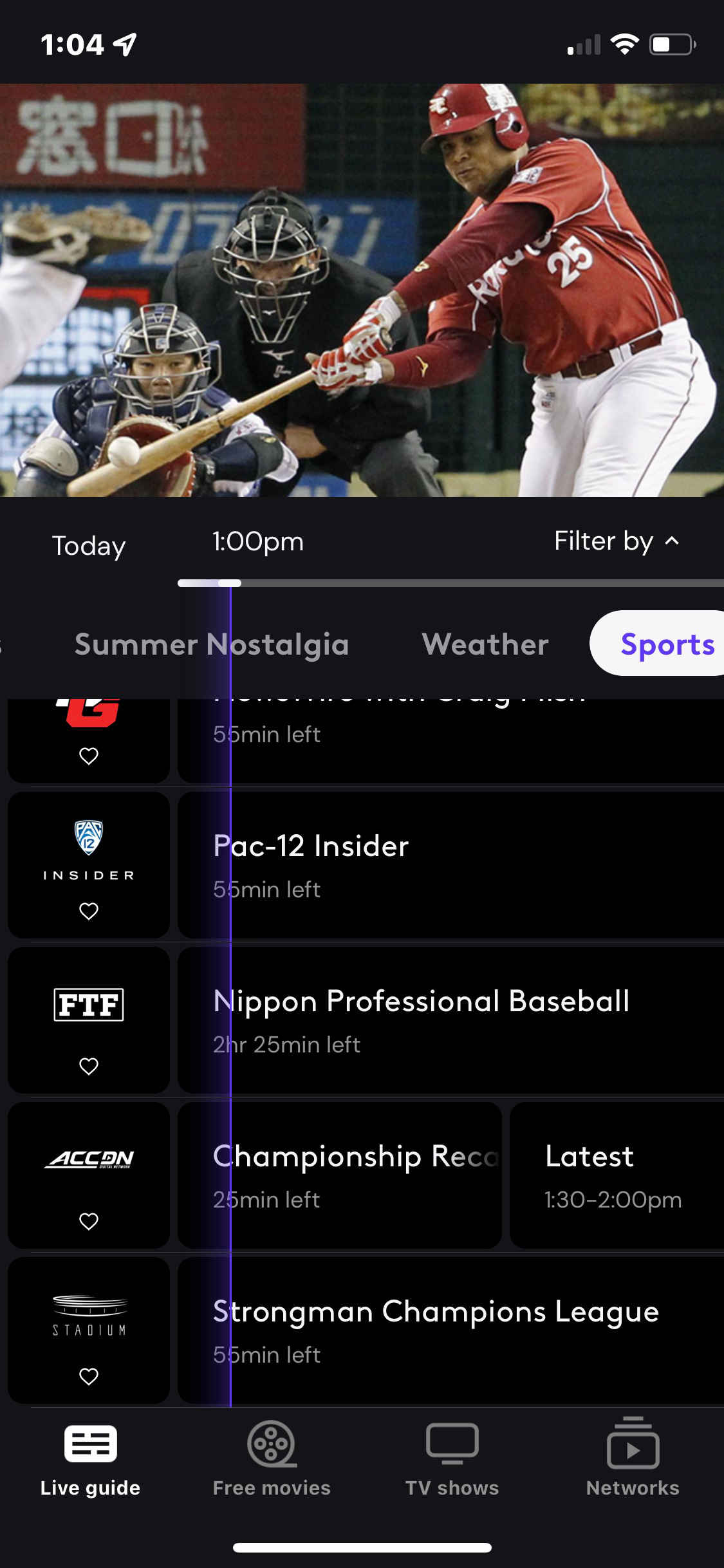Switch to Free movies tab
Viewport: 724px width, 1568px height.
coord(271,1458)
